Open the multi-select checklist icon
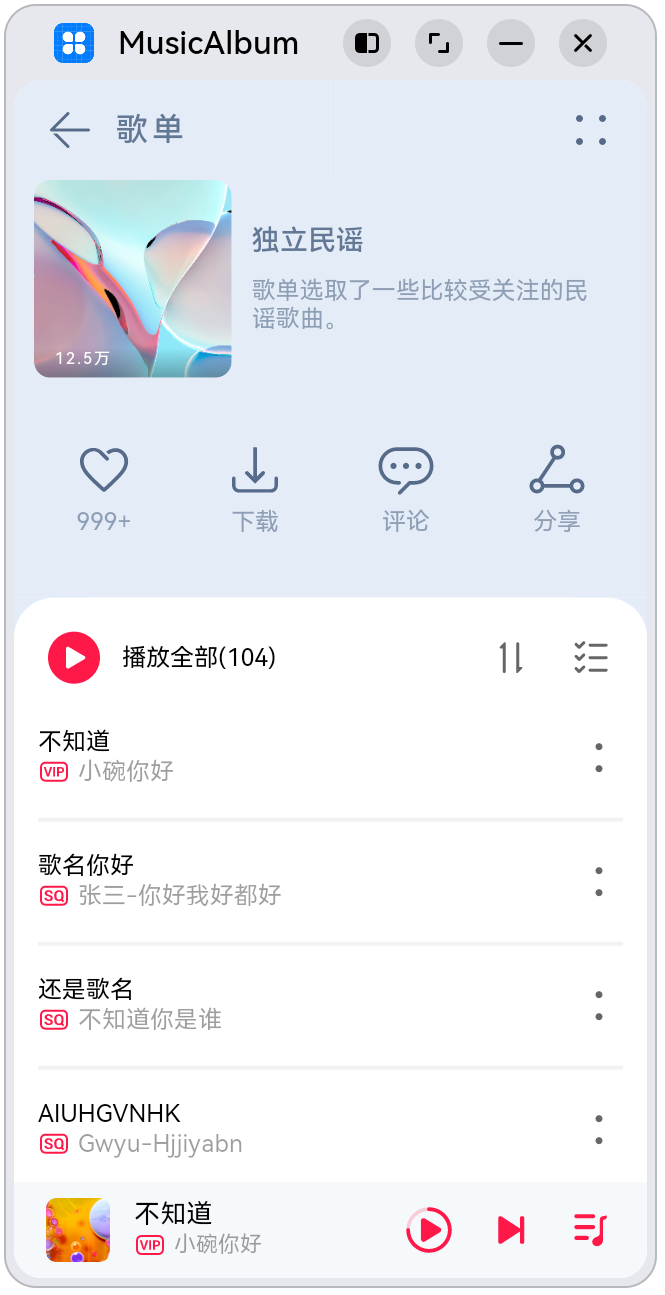Image resolution: width=665 pixels, height=1295 pixels. [x=591, y=657]
